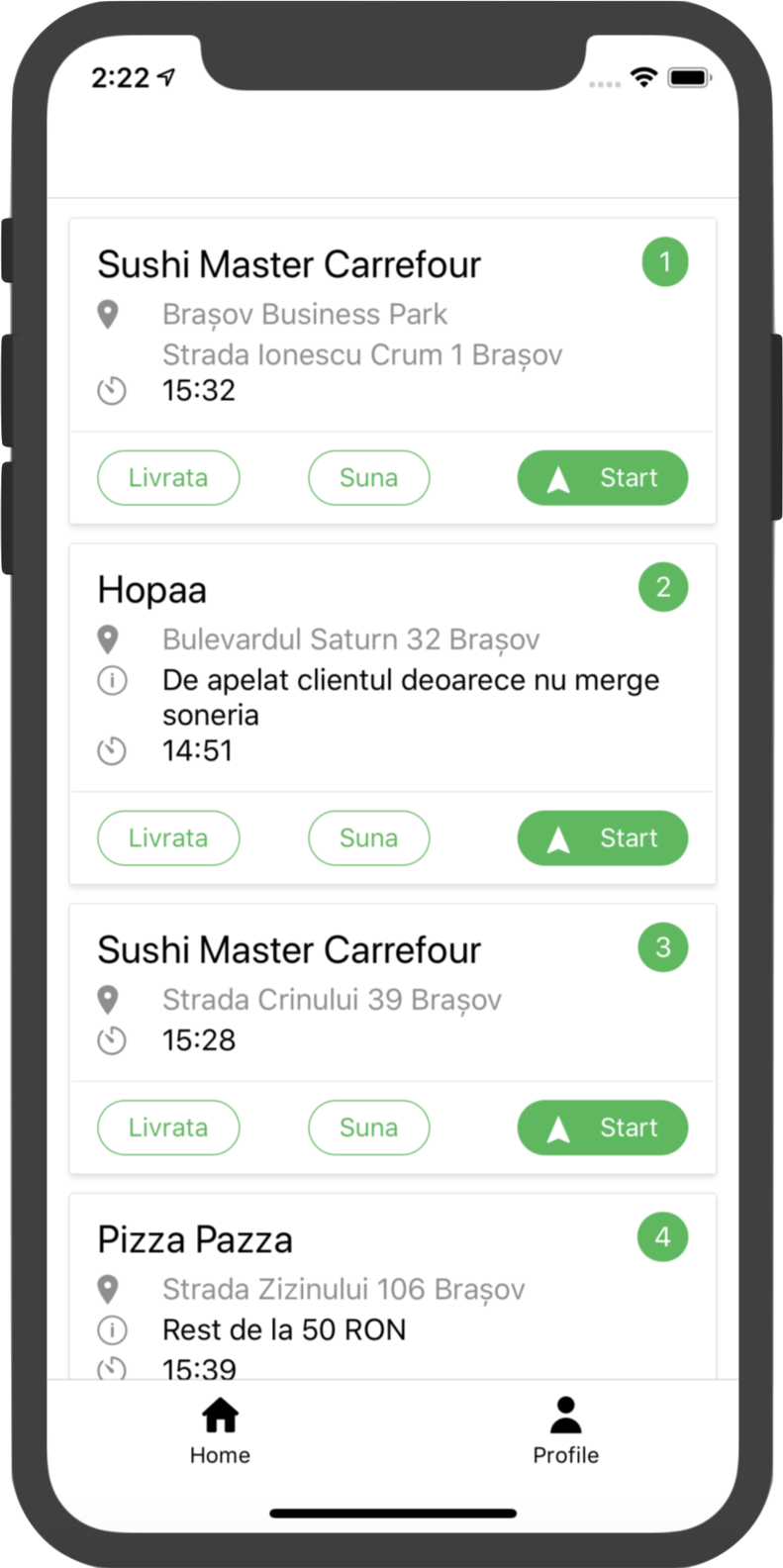Start navigation to Strada Crinului 39
The height and width of the screenshot is (1568, 783).
[x=603, y=1127]
